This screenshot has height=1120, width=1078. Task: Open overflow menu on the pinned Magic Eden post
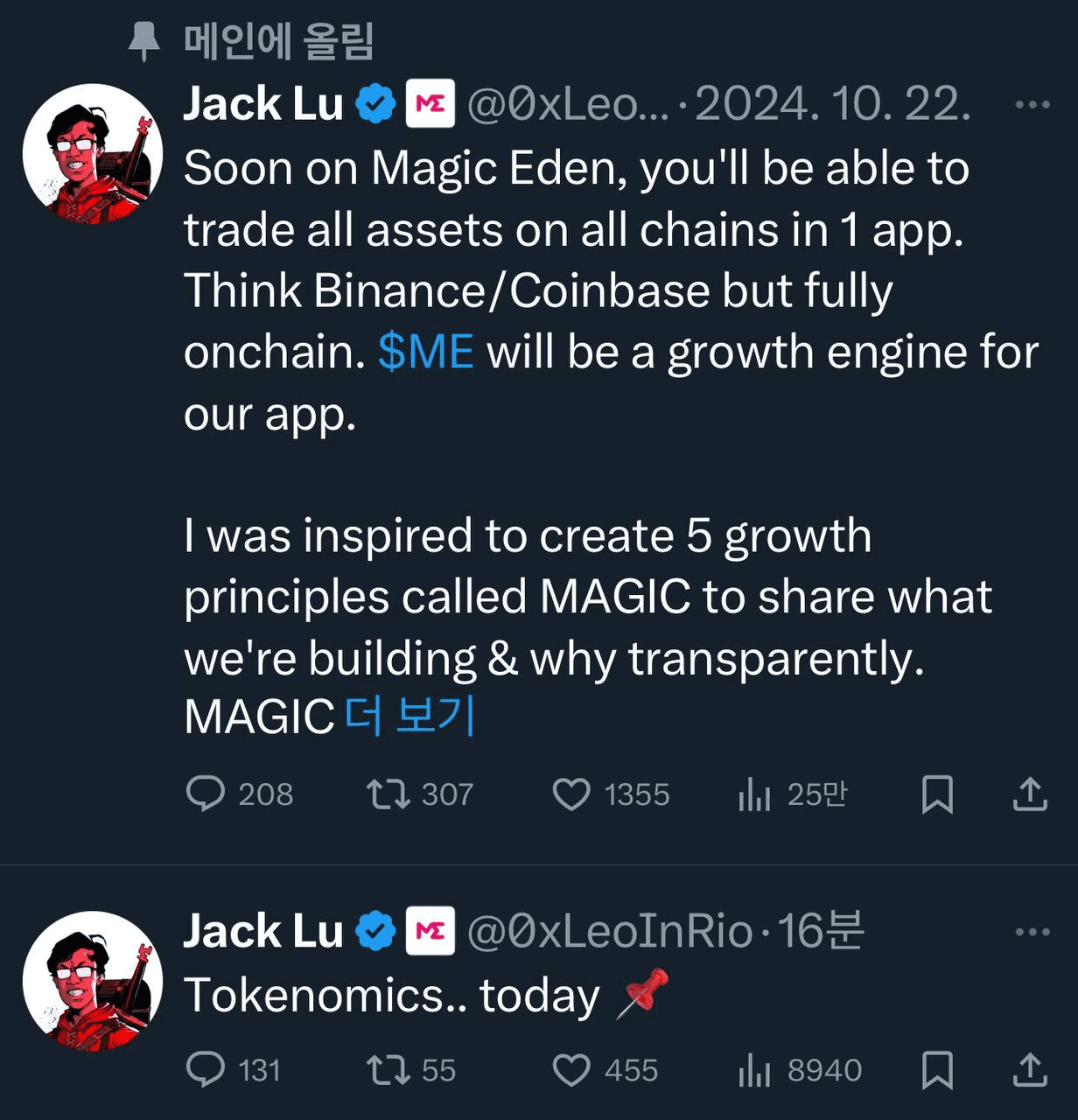click(1032, 105)
